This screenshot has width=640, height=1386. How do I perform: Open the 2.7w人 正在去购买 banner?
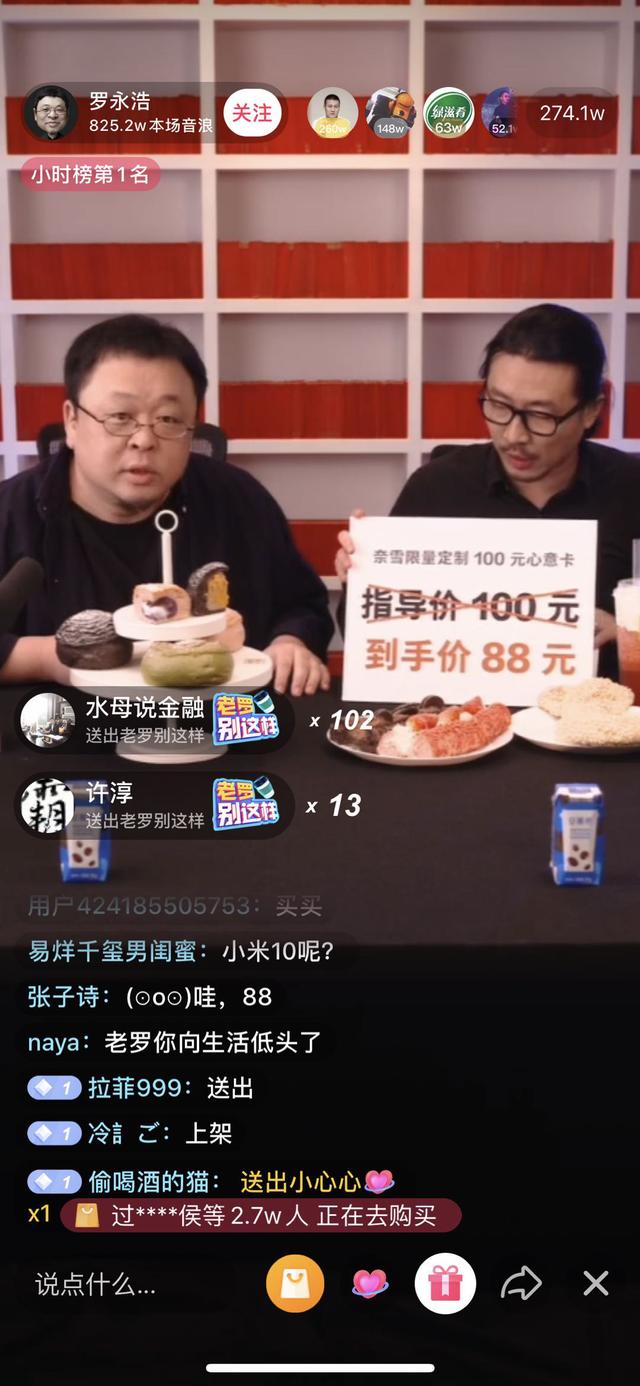click(260, 1216)
